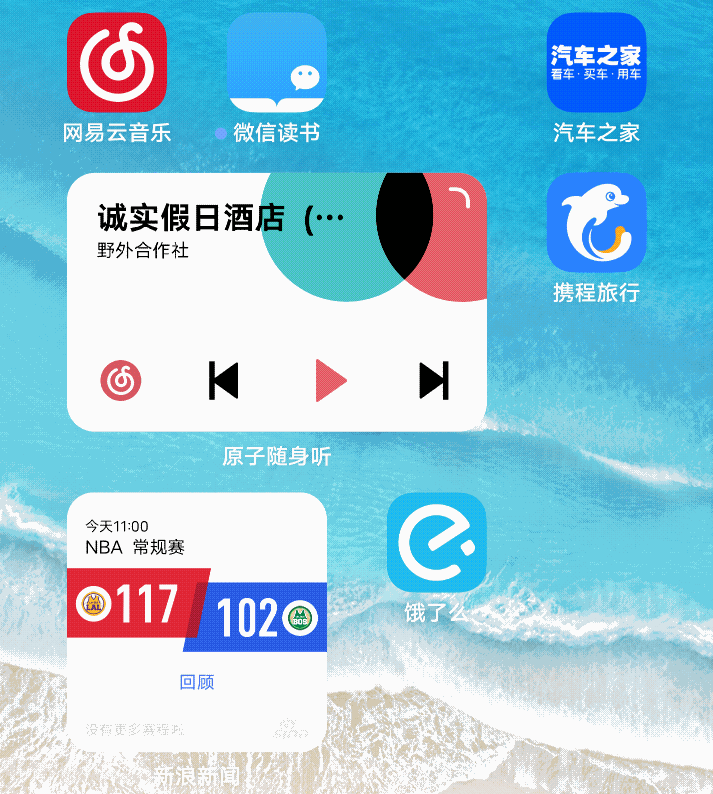Tap 回顾 in the NBA widget

[x=197, y=682]
